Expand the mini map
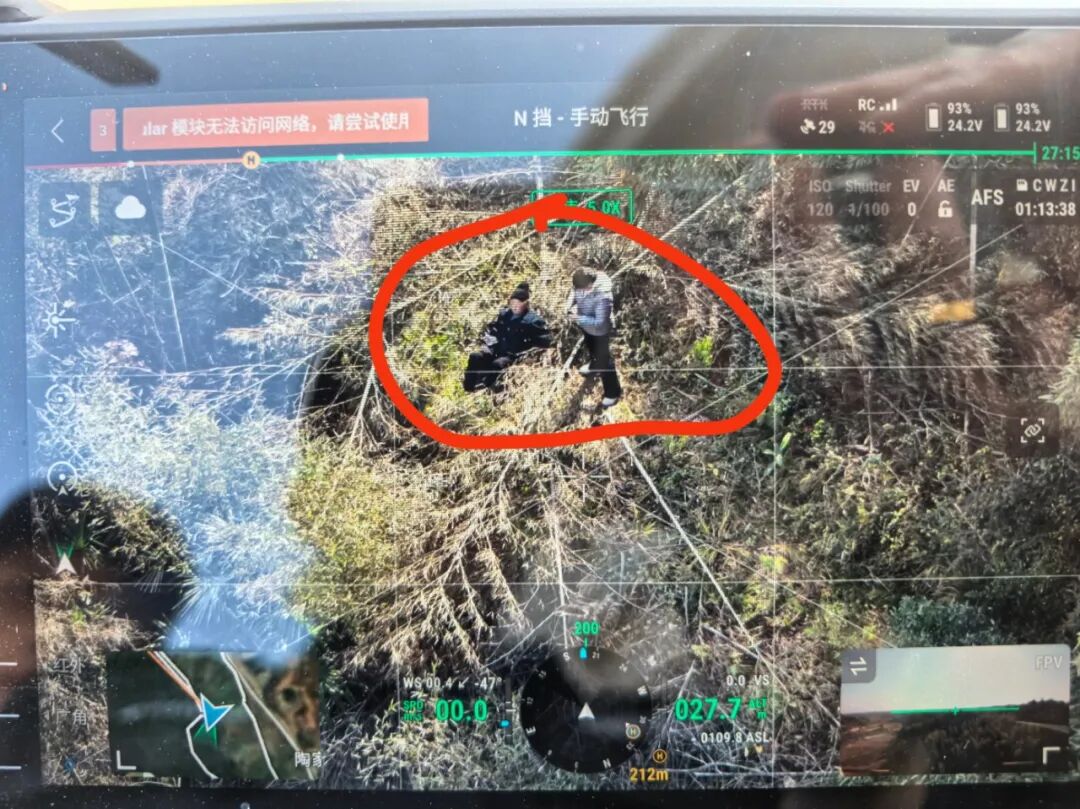The height and width of the screenshot is (809, 1080). [212, 712]
